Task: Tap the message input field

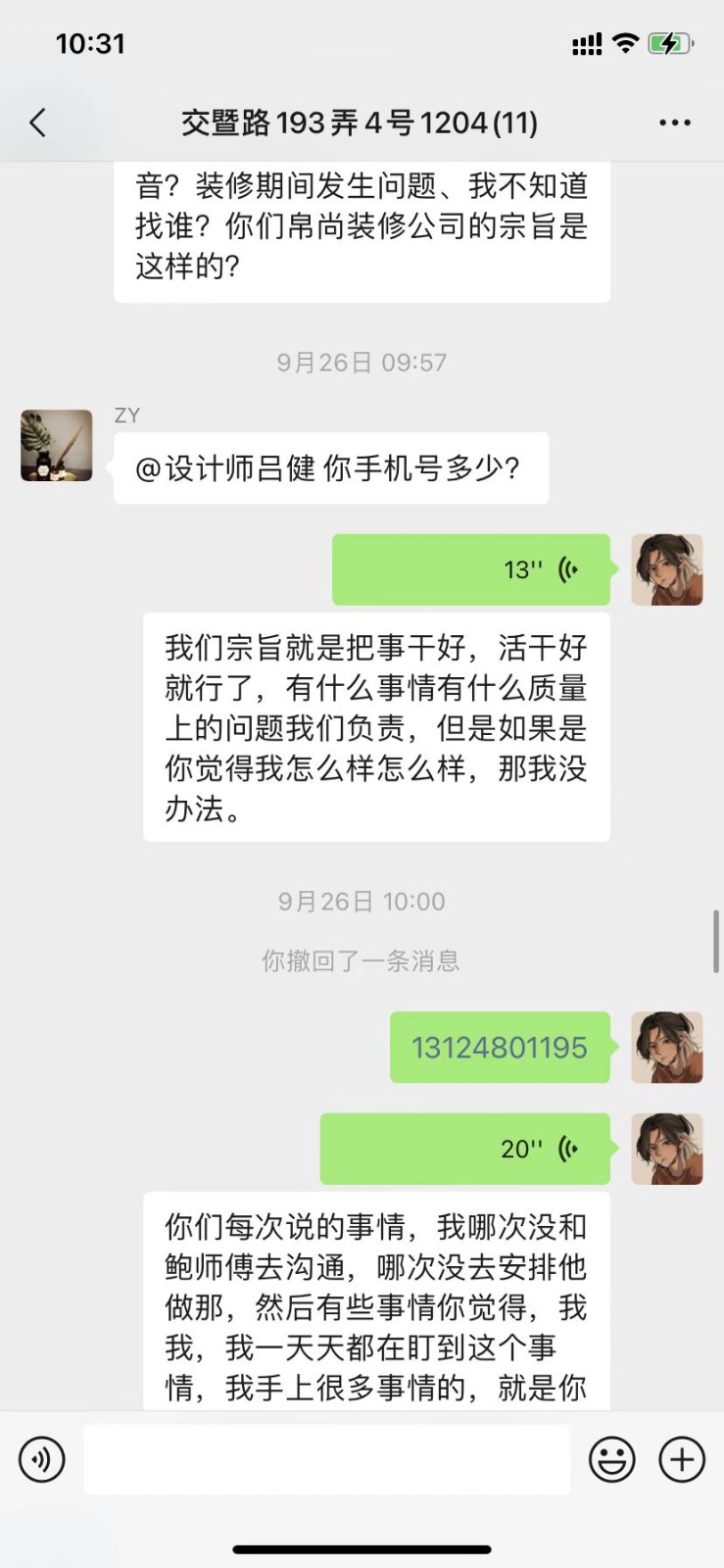Action: (326, 1459)
